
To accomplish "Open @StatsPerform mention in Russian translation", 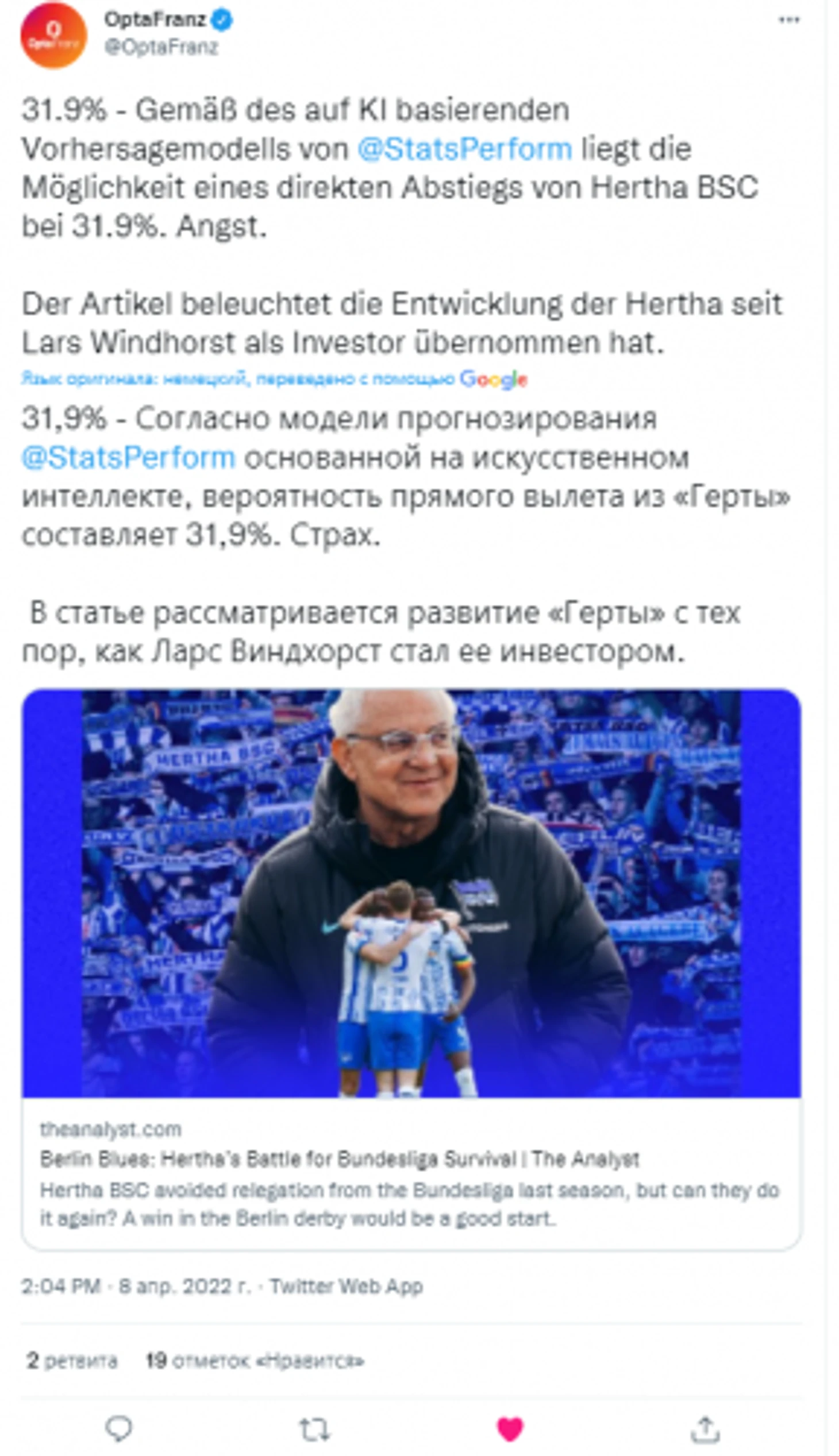I will pyautogui.click(x=129, y=458).
